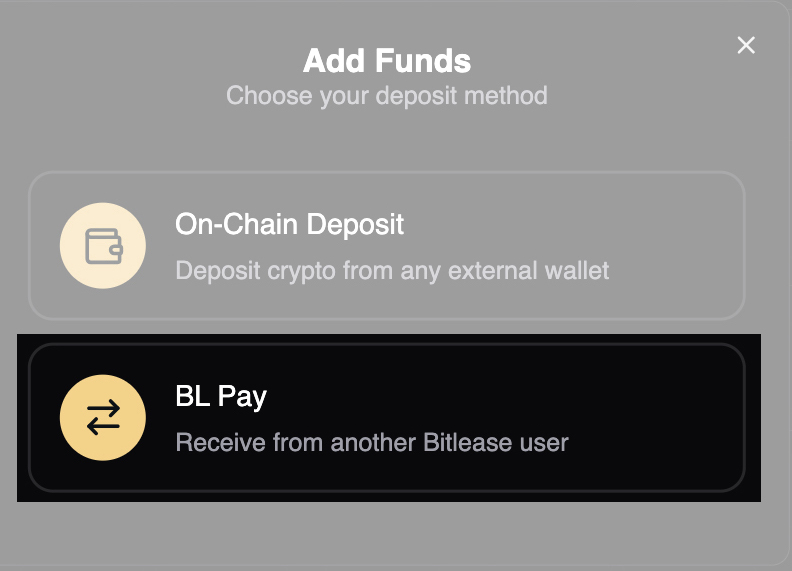Close the Add Funds dialog
The height and width of the screenshot is (571, 792).
tap(746, 45)
